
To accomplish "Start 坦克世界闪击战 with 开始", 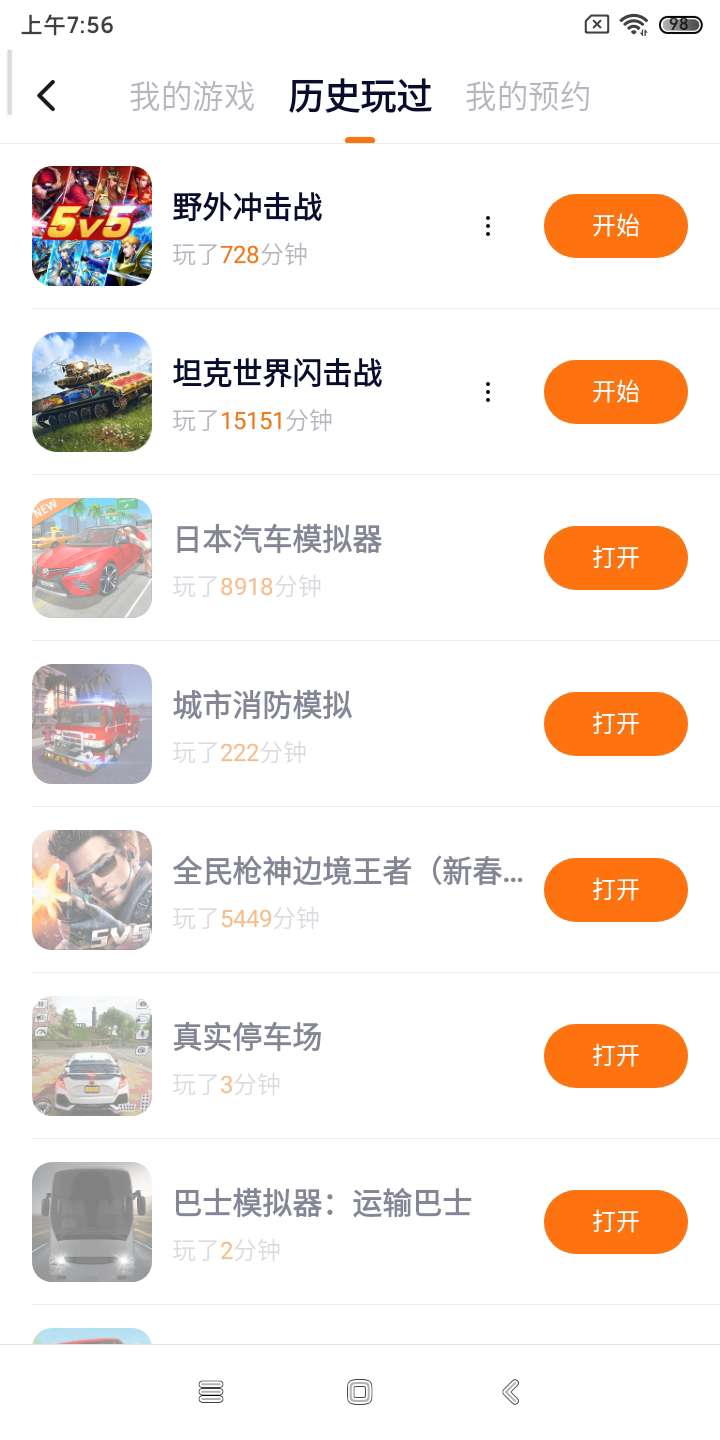I will tap(615, 392).
